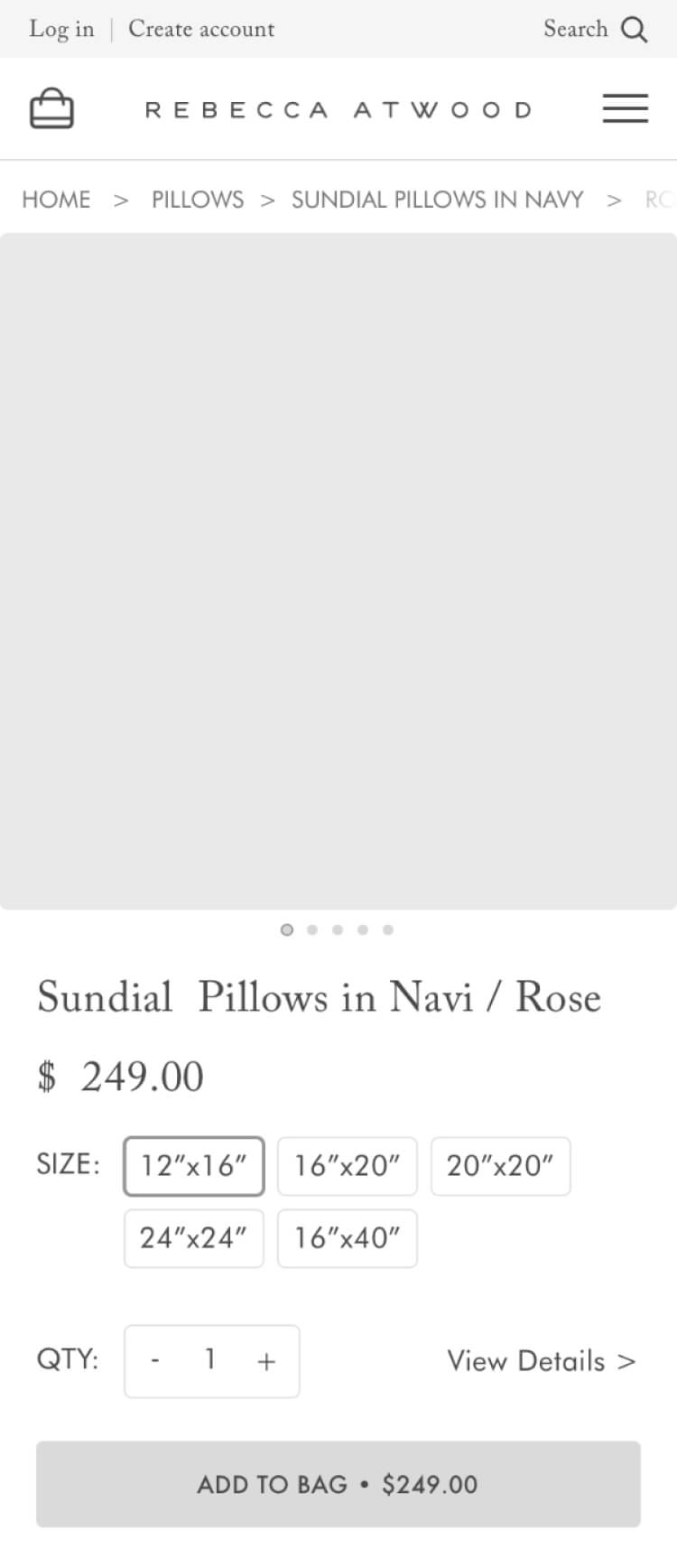Pick size 20″x20″
677x1568 pixels.
(500, 1166)
